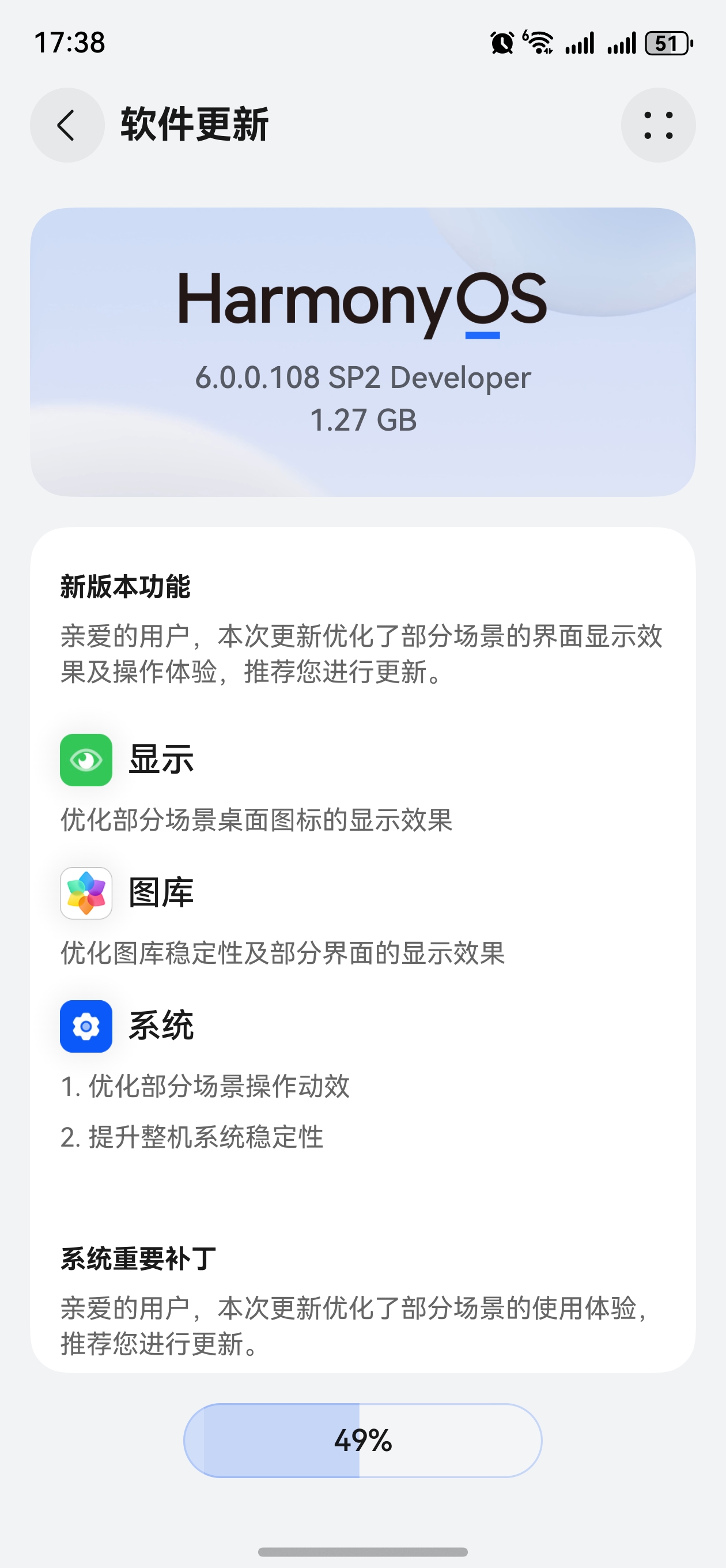Open the more options double-dot menu
Screen dimensions: 726x1568
pyautogui.click(x=659, y=124)
